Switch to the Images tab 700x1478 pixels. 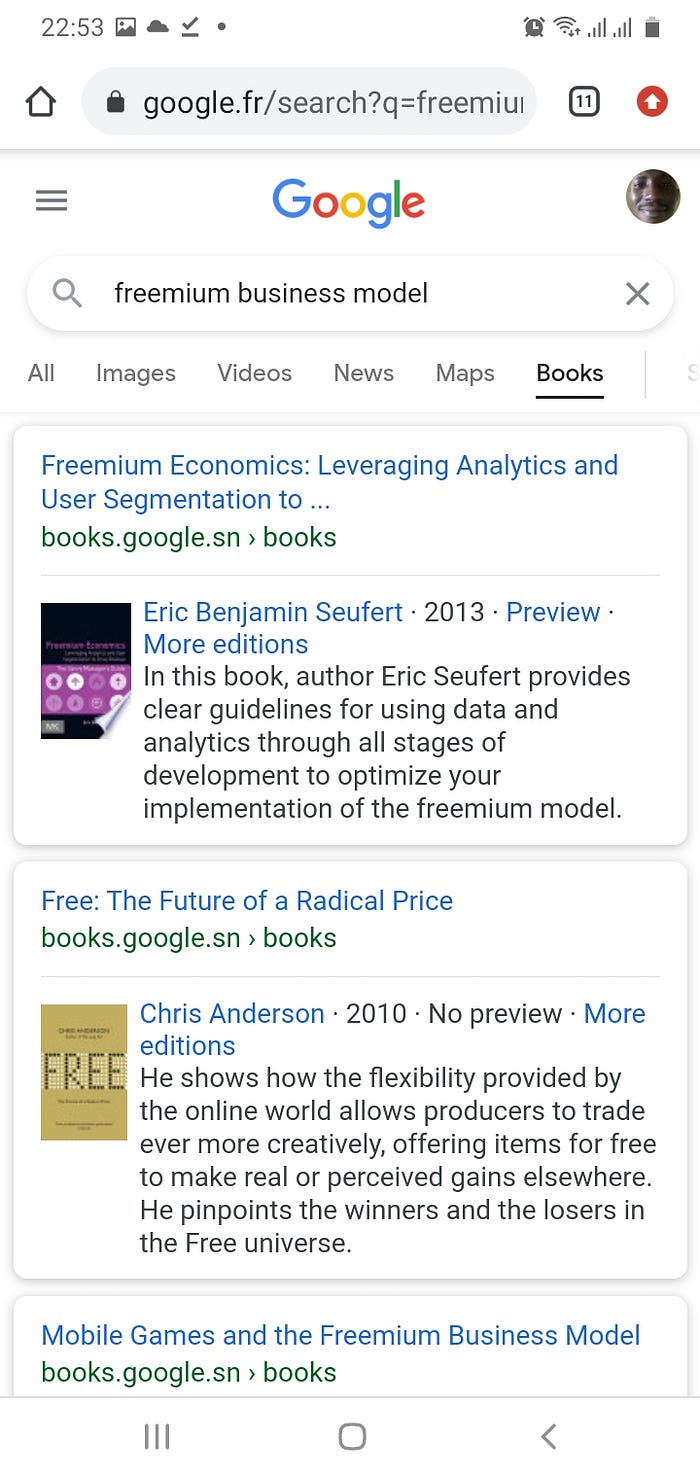pos(136,373)
